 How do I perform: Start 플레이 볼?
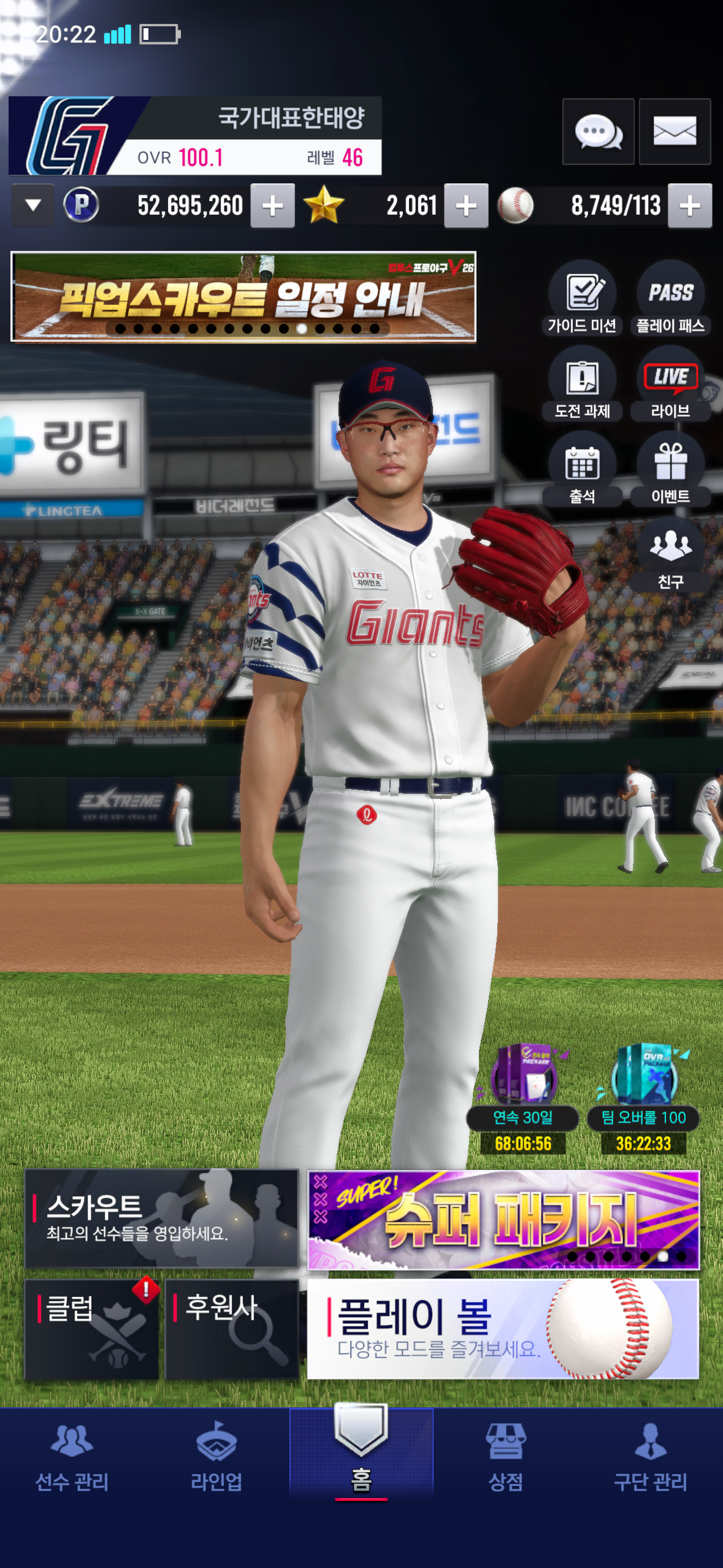(x=503, y=1329)
